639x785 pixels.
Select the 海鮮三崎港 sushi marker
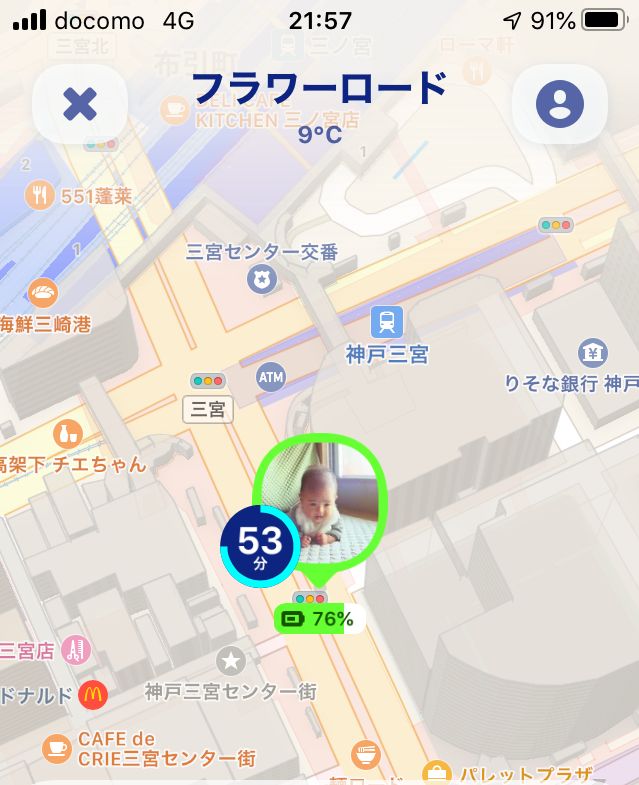[x=42, y=293]
